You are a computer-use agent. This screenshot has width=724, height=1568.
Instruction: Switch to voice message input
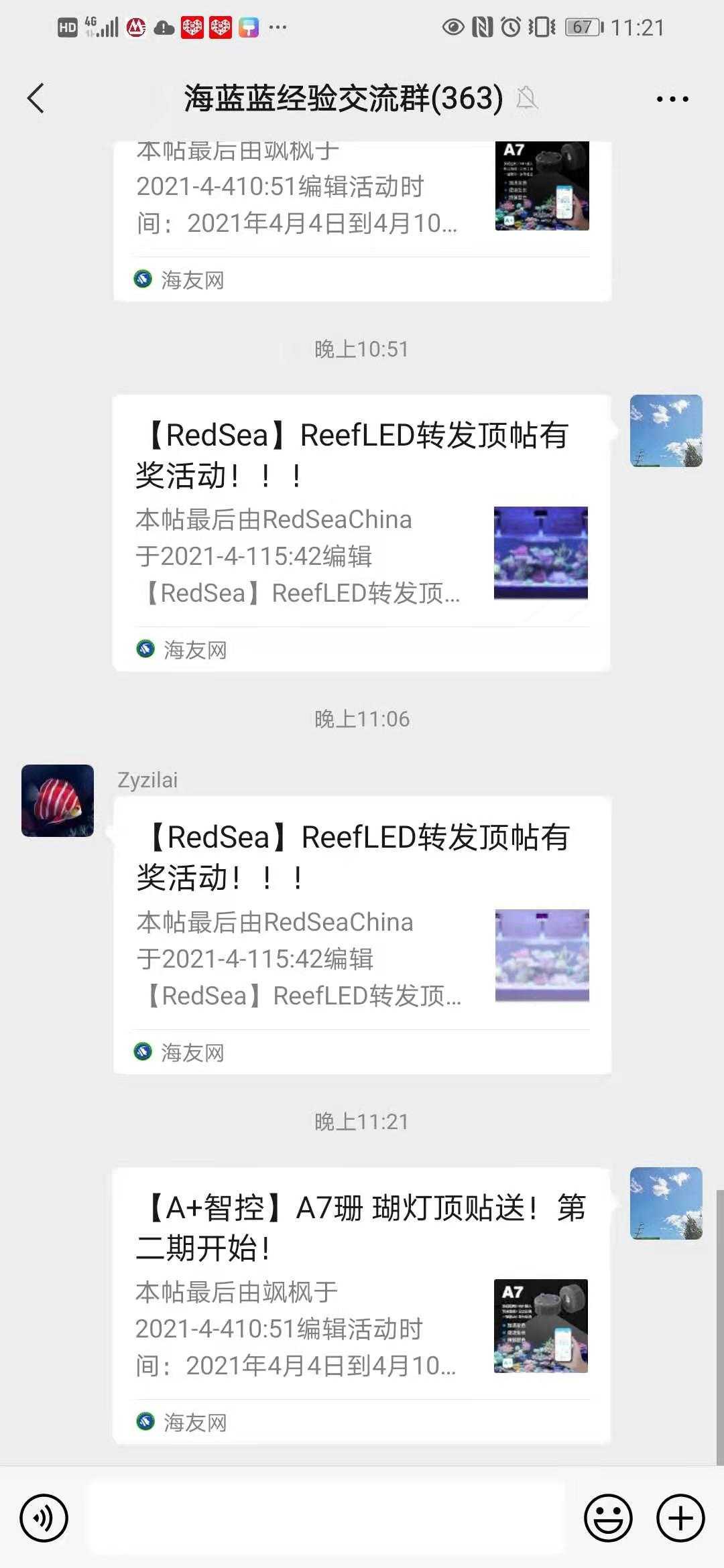(x=44, y=1518)
